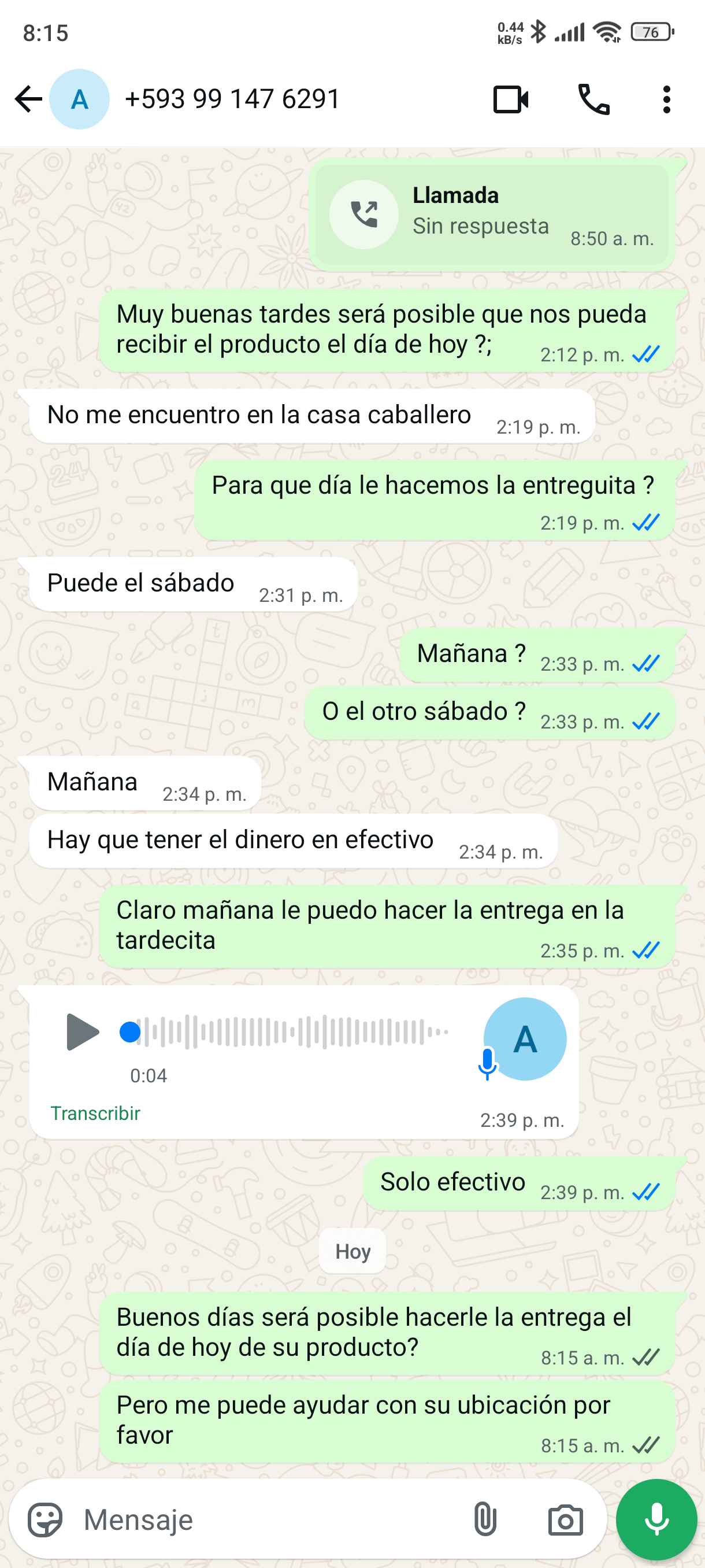Play the 0:04 voice message

click(82, 1031)
